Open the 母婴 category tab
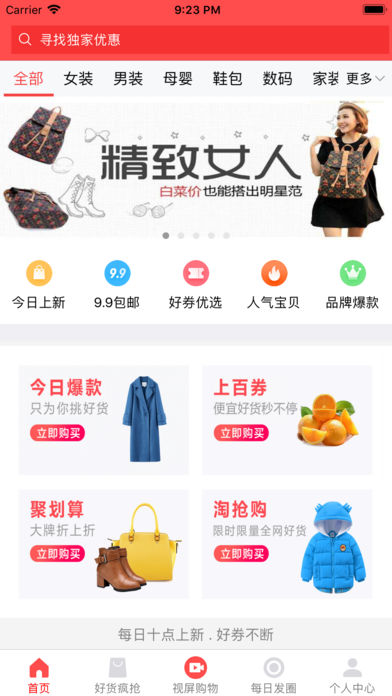Viewport: 392px width, 696px height. click(178, 79)
